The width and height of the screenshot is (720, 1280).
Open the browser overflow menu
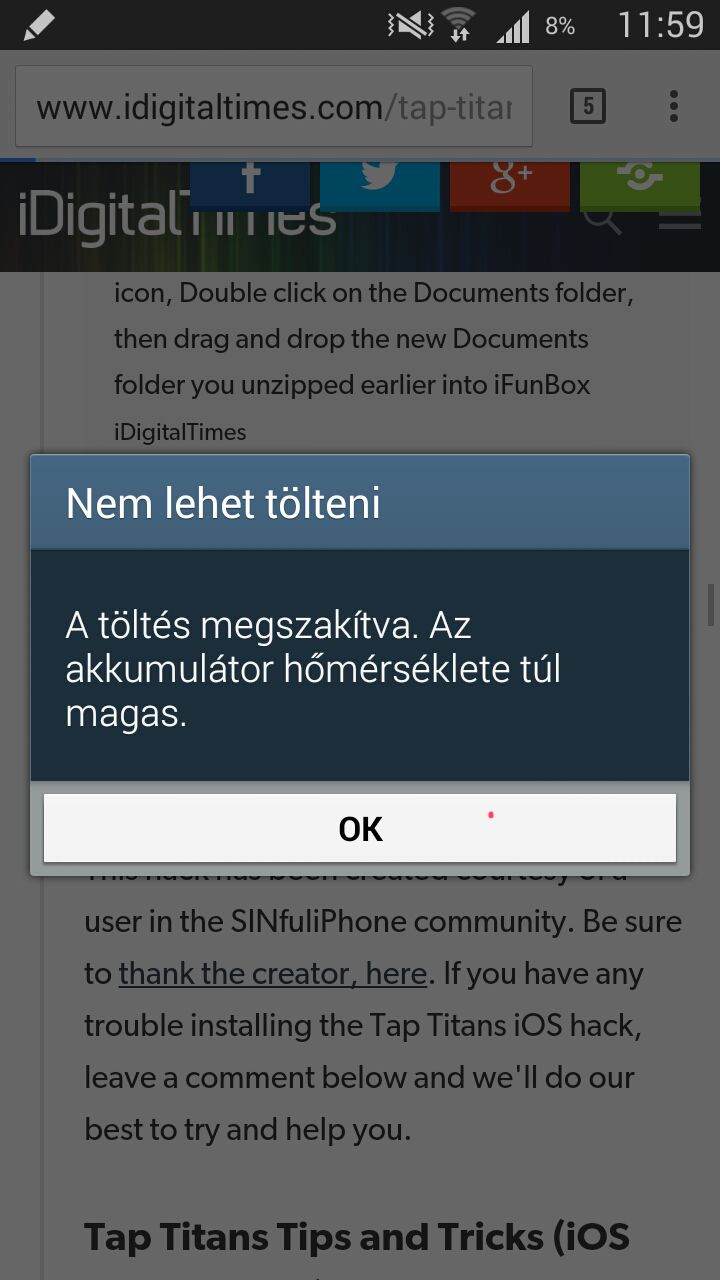coord(674,106)
